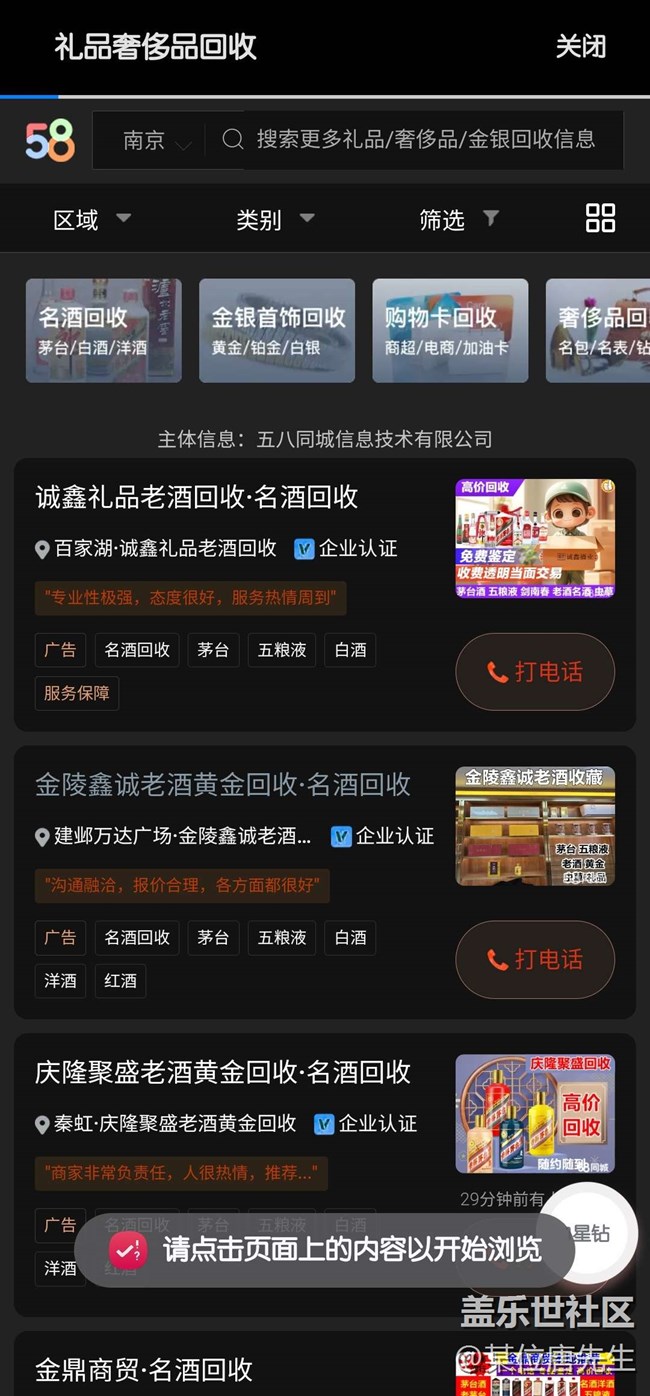Call 诚鑫礼品老酒回收 with 打电话
650x1396 pixels.
(535, 672)
